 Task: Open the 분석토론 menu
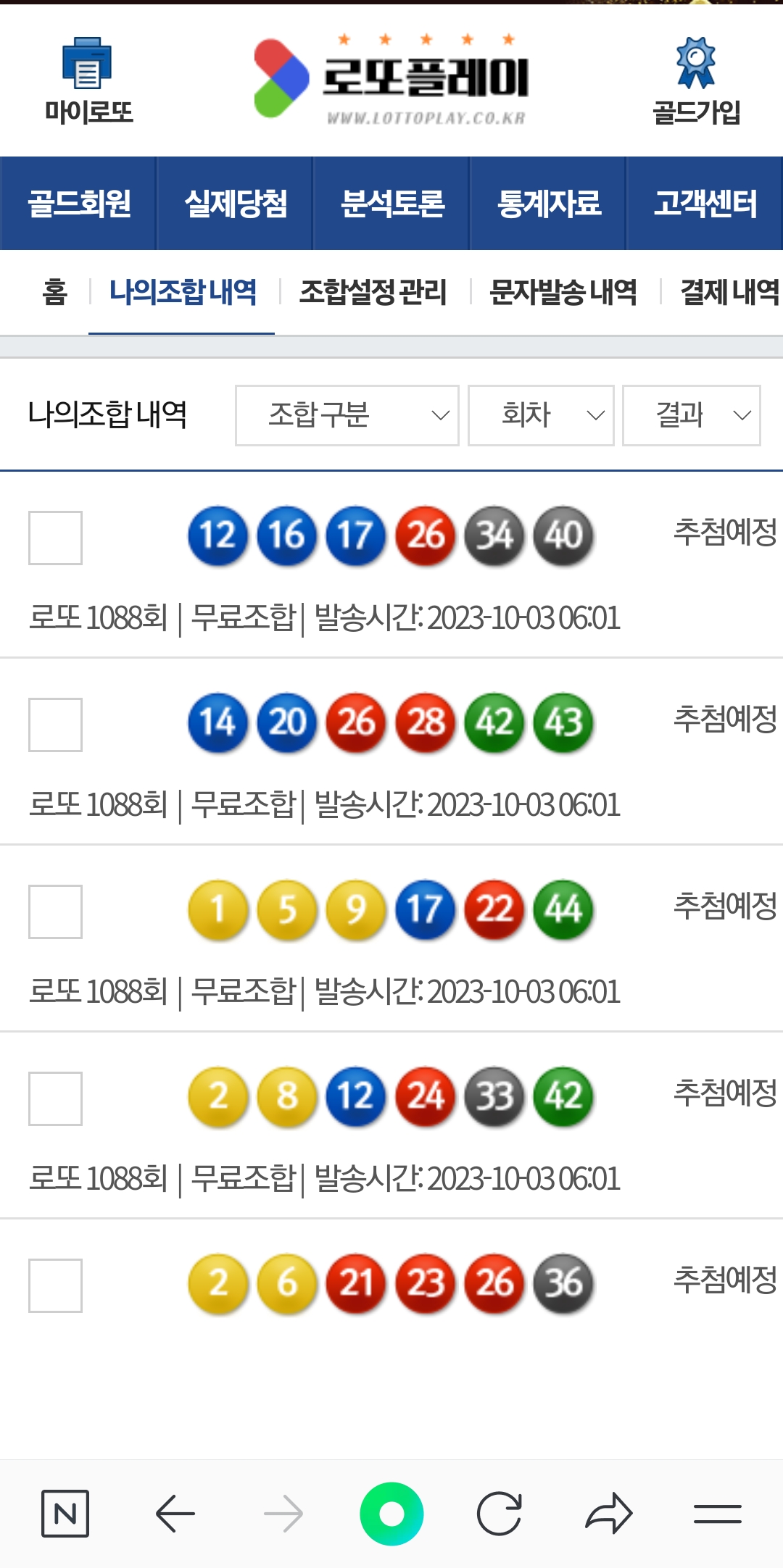tap(391, 204)
